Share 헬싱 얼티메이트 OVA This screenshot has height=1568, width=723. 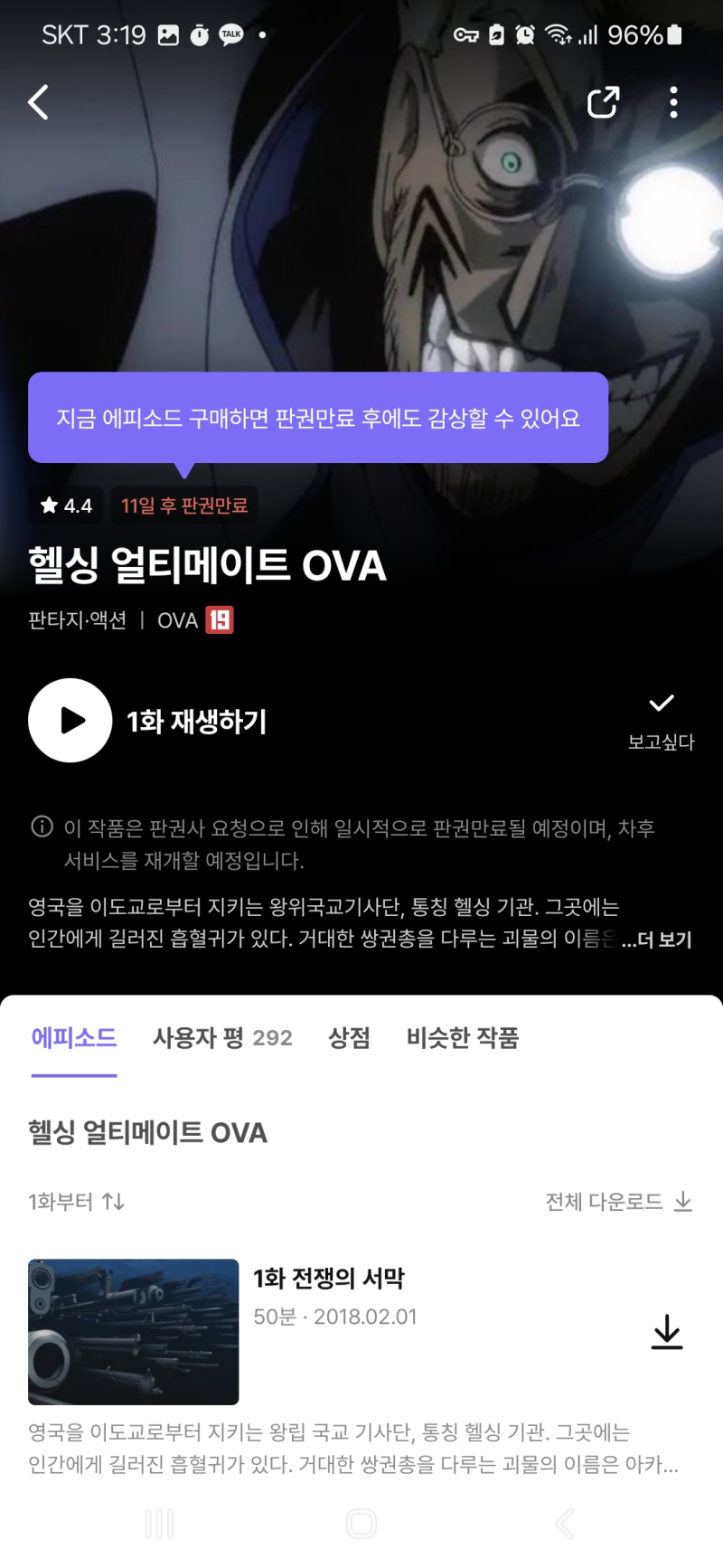[603, 102]
